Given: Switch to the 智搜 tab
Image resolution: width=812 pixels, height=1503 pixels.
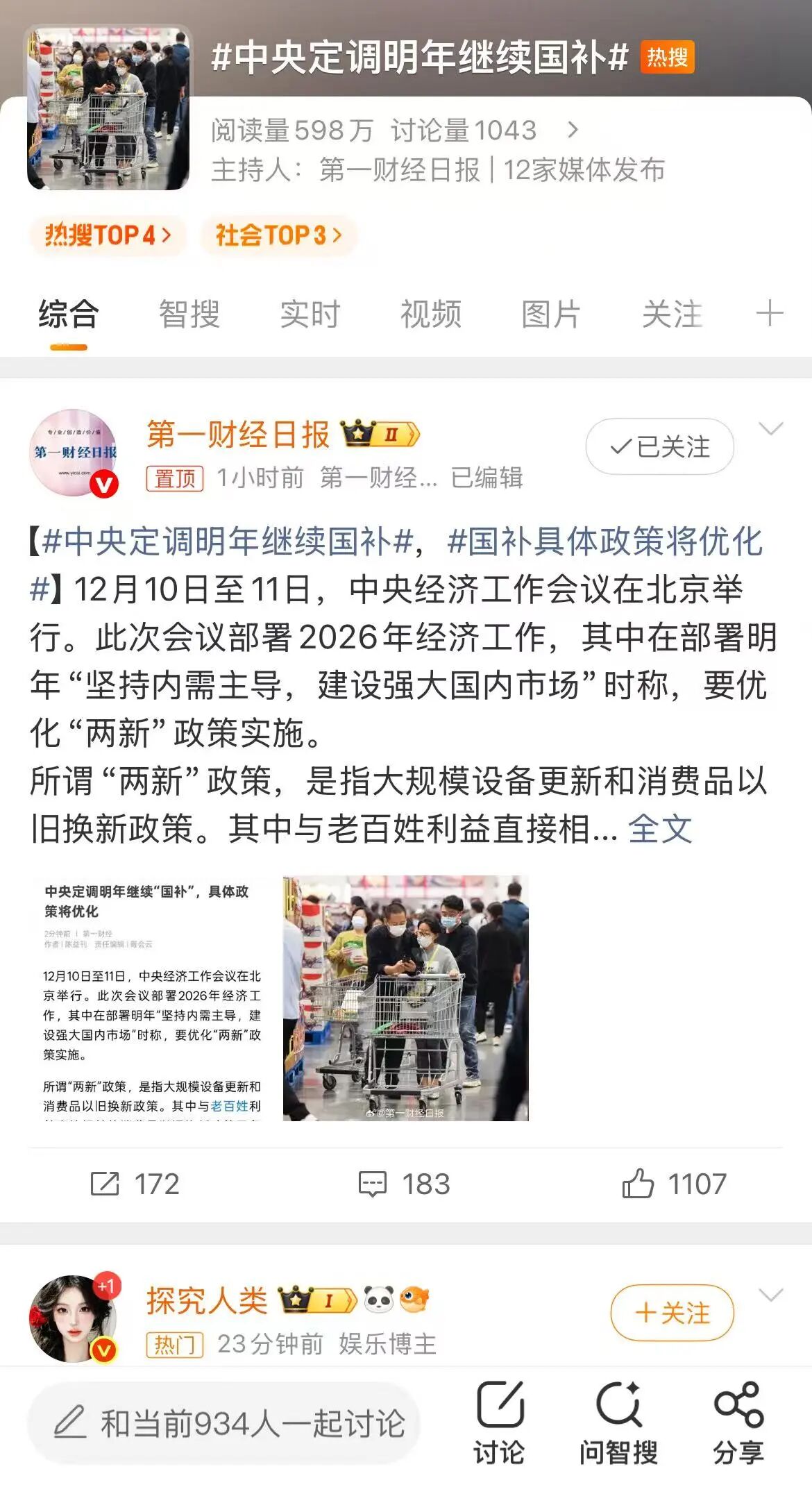Looking at the screenshot, I should pyautogui.click(x=189, y=314).
